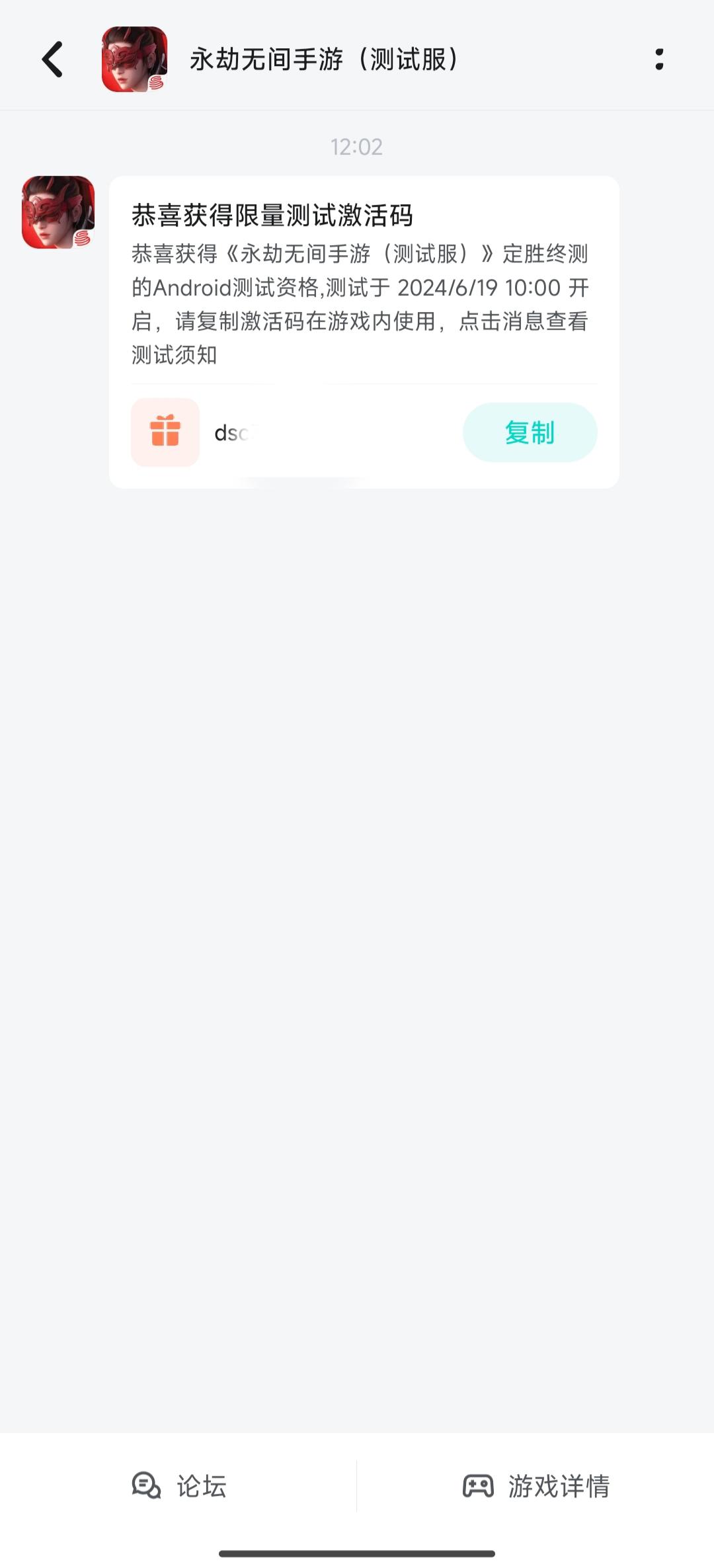Click the orange gift box activation code icon
Viewport: 714px width, 1568px height.
pyautogui.click(x=165, y=432)
